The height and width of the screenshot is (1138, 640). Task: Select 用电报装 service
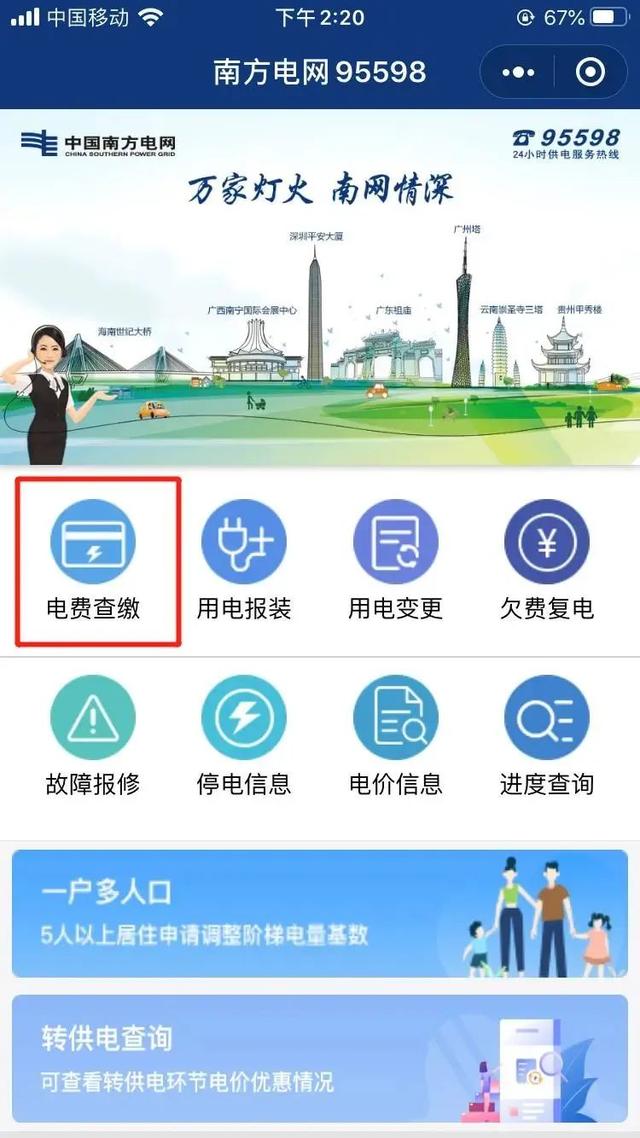click(x=244, y=560)
